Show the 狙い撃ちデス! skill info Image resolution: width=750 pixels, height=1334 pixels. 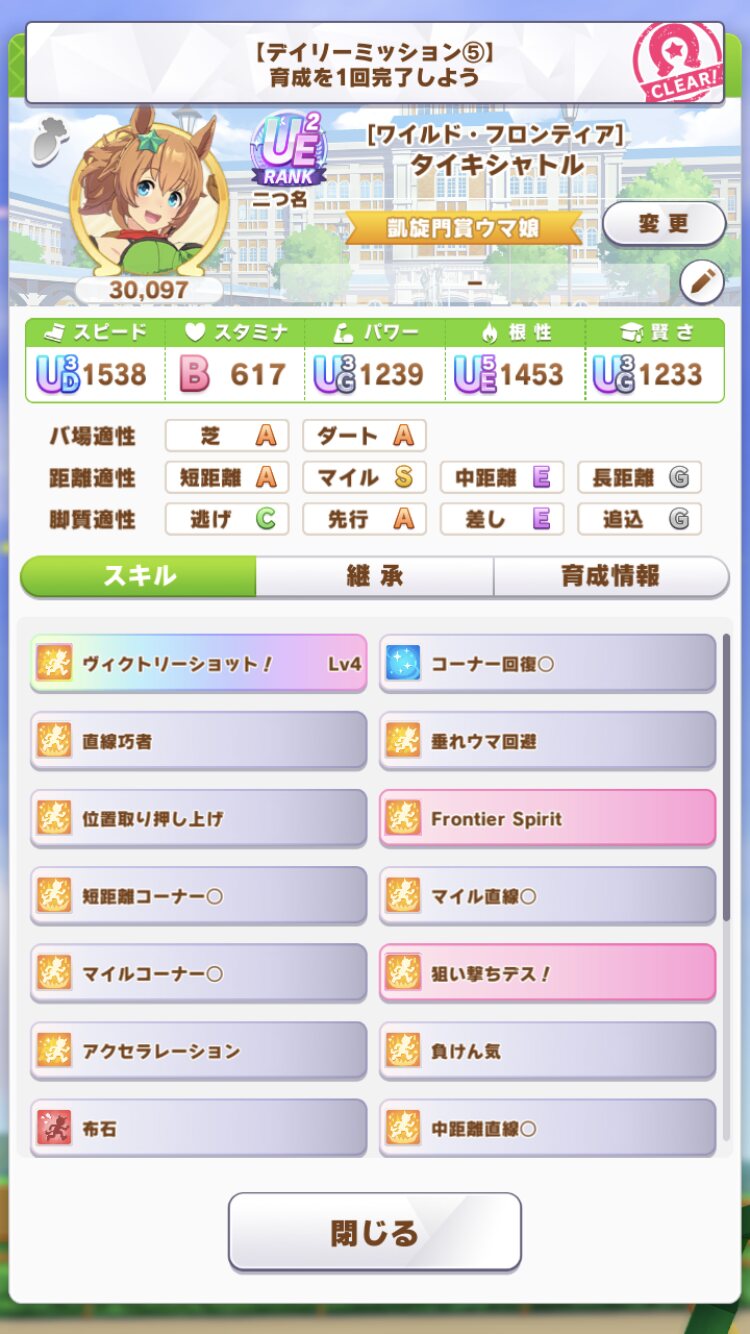(547, 973)
